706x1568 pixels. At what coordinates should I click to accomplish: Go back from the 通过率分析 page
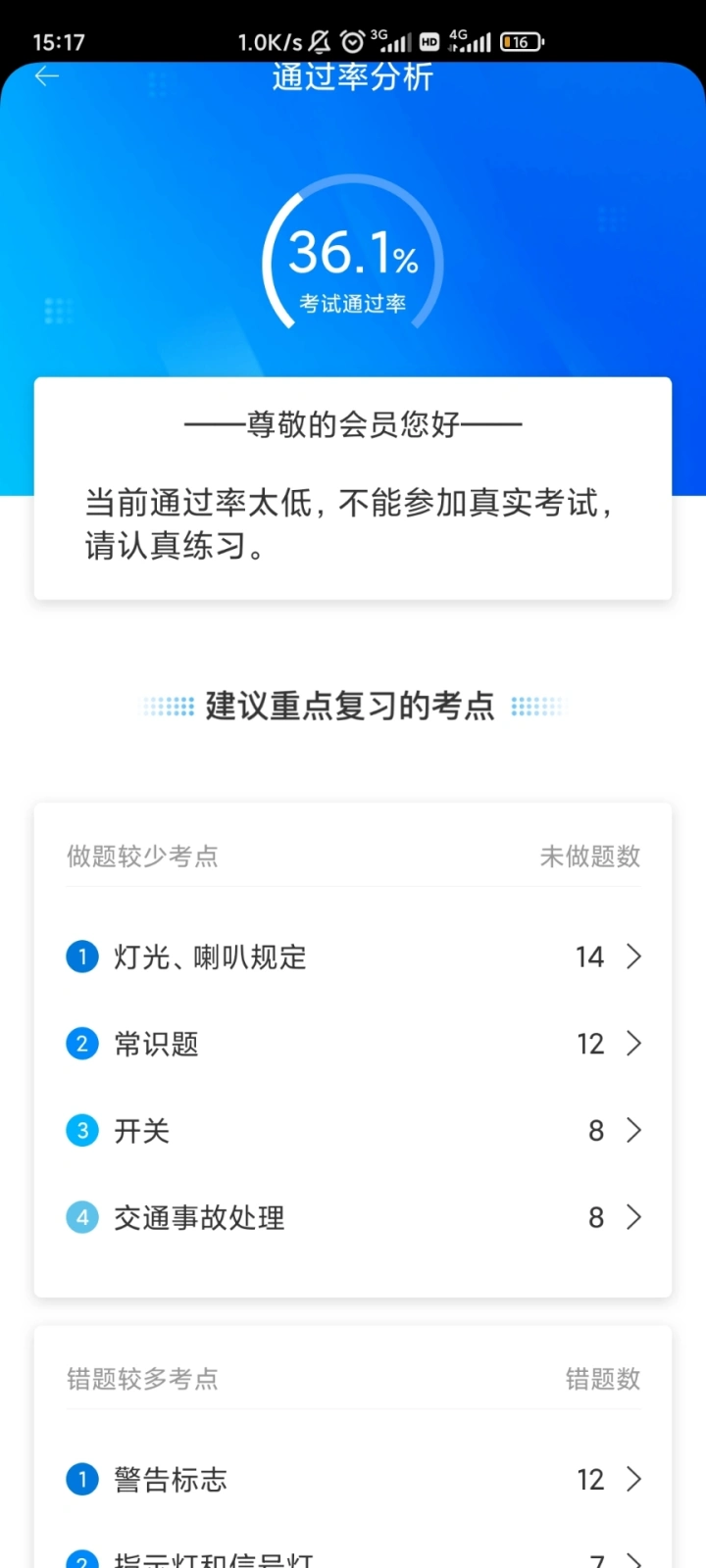[x=47, y=76]
